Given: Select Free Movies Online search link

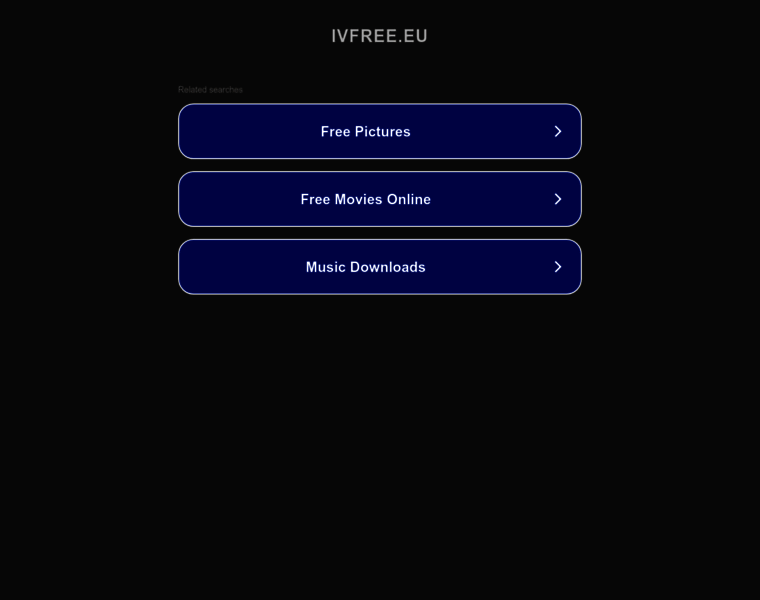Looking at the screenshot, I should tap(379, 199).
